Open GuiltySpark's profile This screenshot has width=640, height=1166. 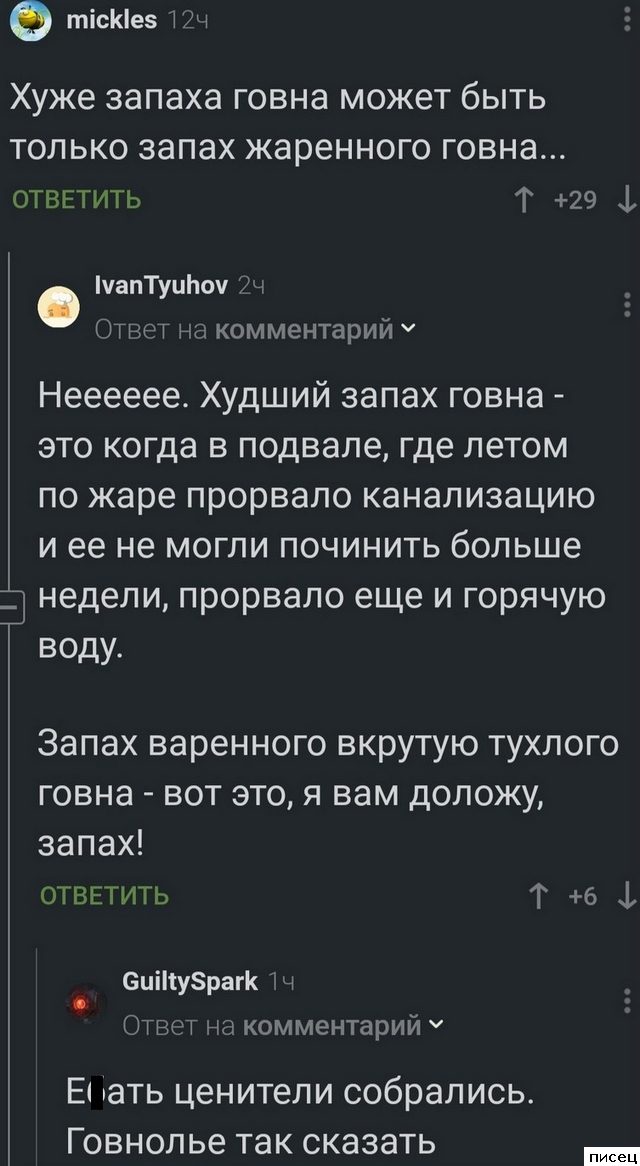pos(190,983)
